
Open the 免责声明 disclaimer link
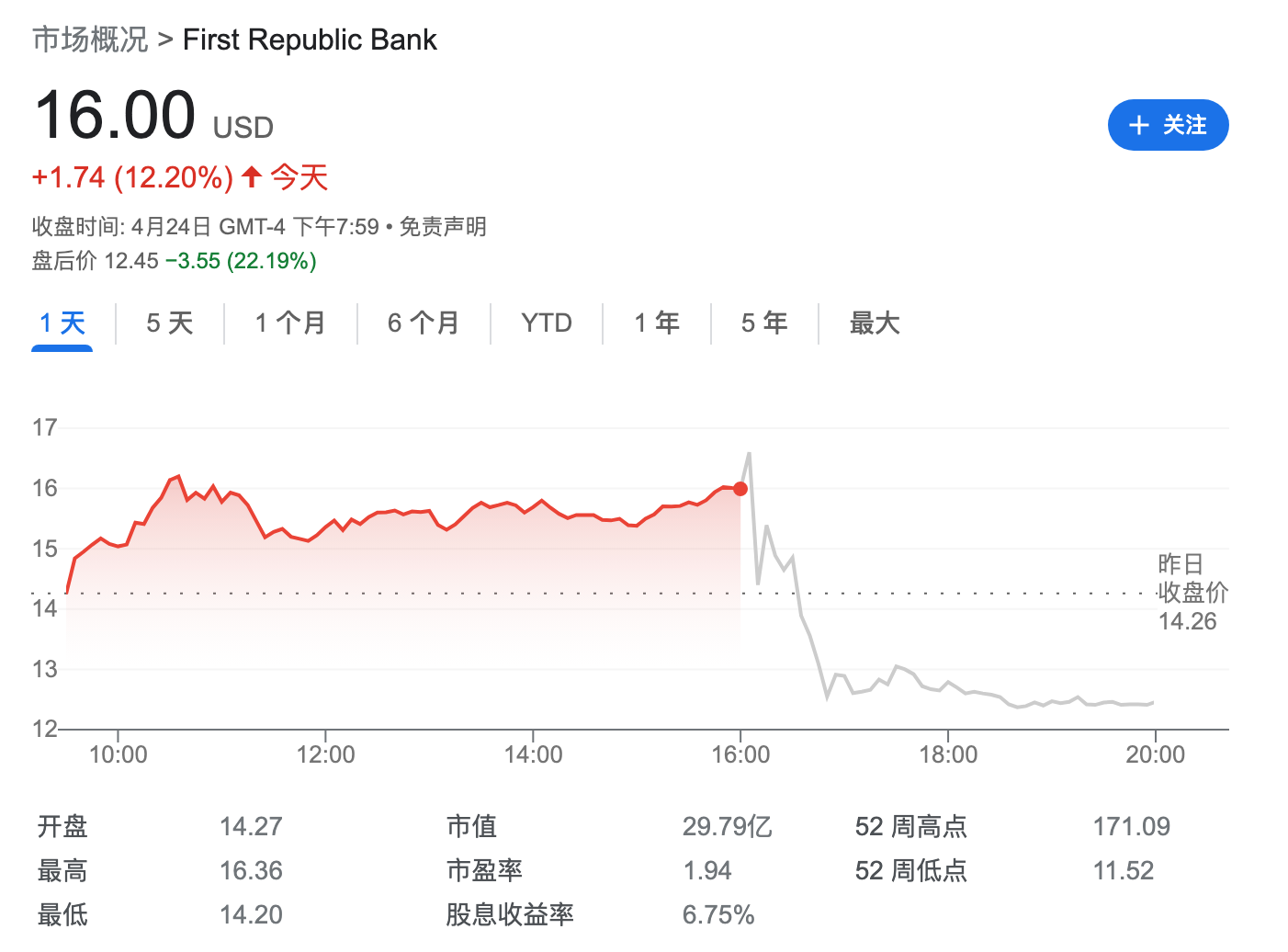tap(443, 227)
